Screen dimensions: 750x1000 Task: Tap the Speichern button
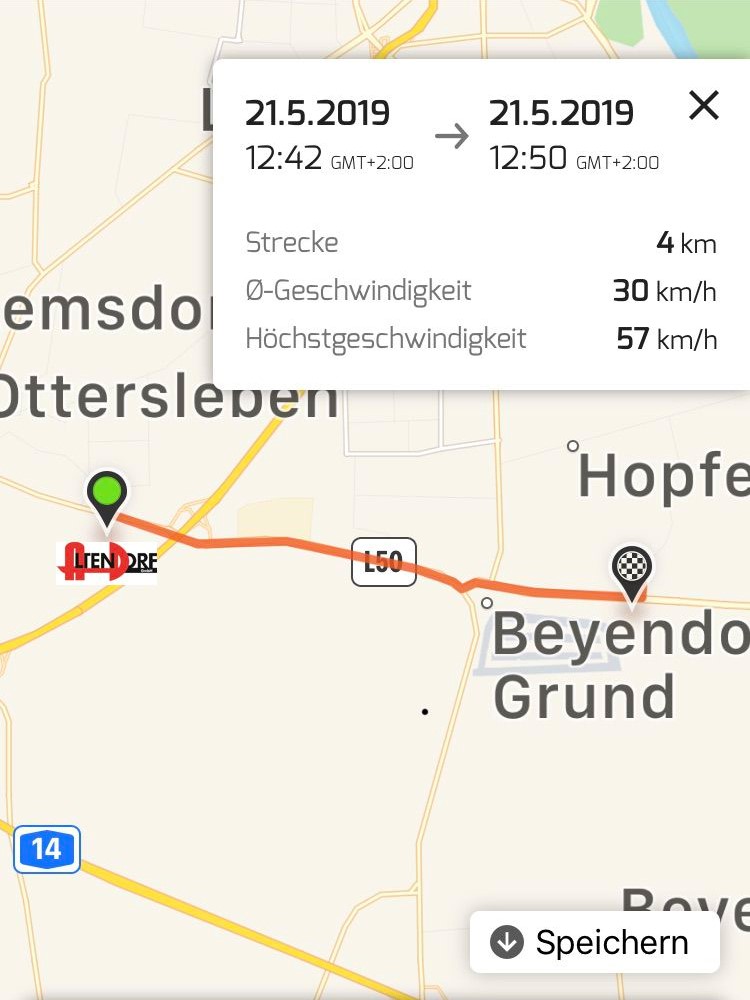pyautogui.click(x=594, y=942)
